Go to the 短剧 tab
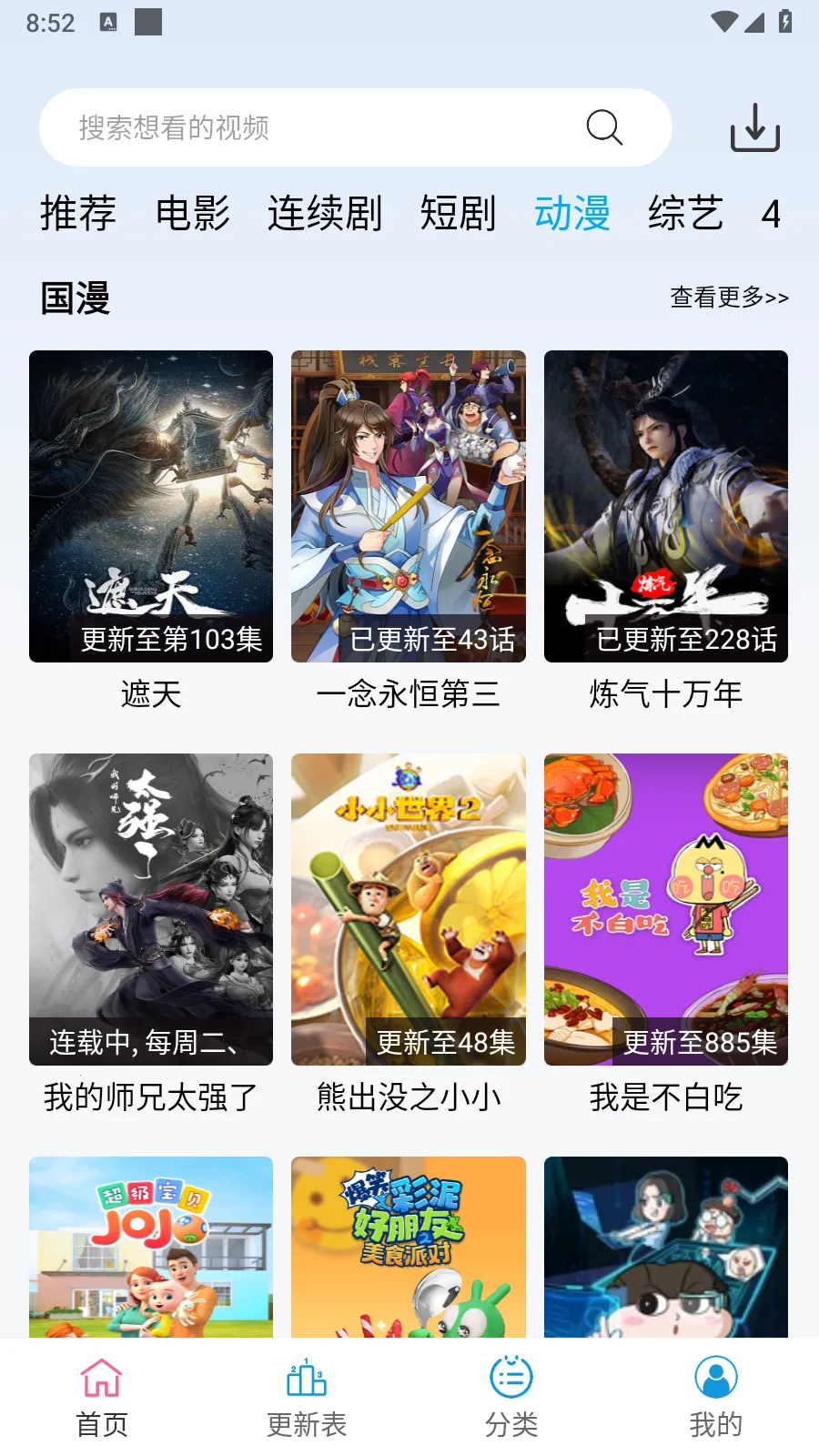This screenshot has width=819, height=1456. [x=458, y=214]
